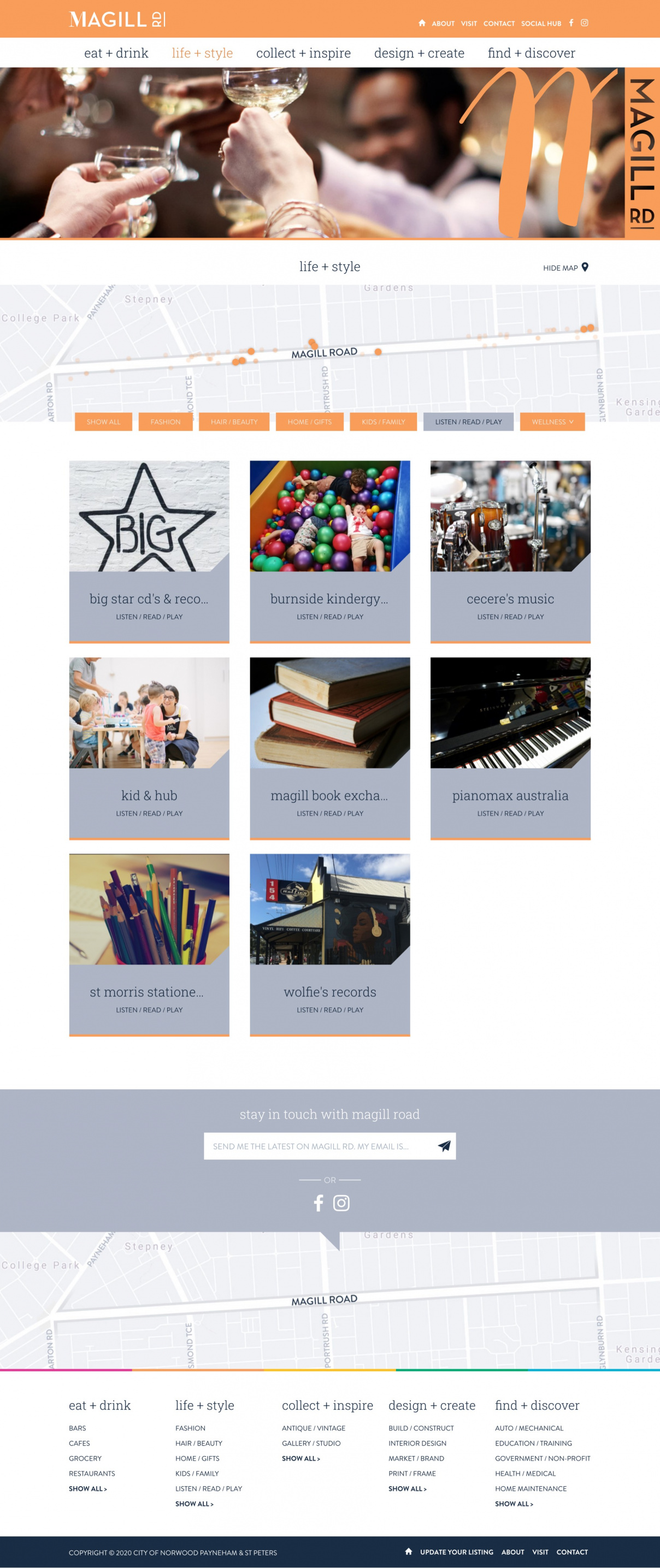Open big star cd's & records card
The image size is (660, 1568).
click(149, 551)
